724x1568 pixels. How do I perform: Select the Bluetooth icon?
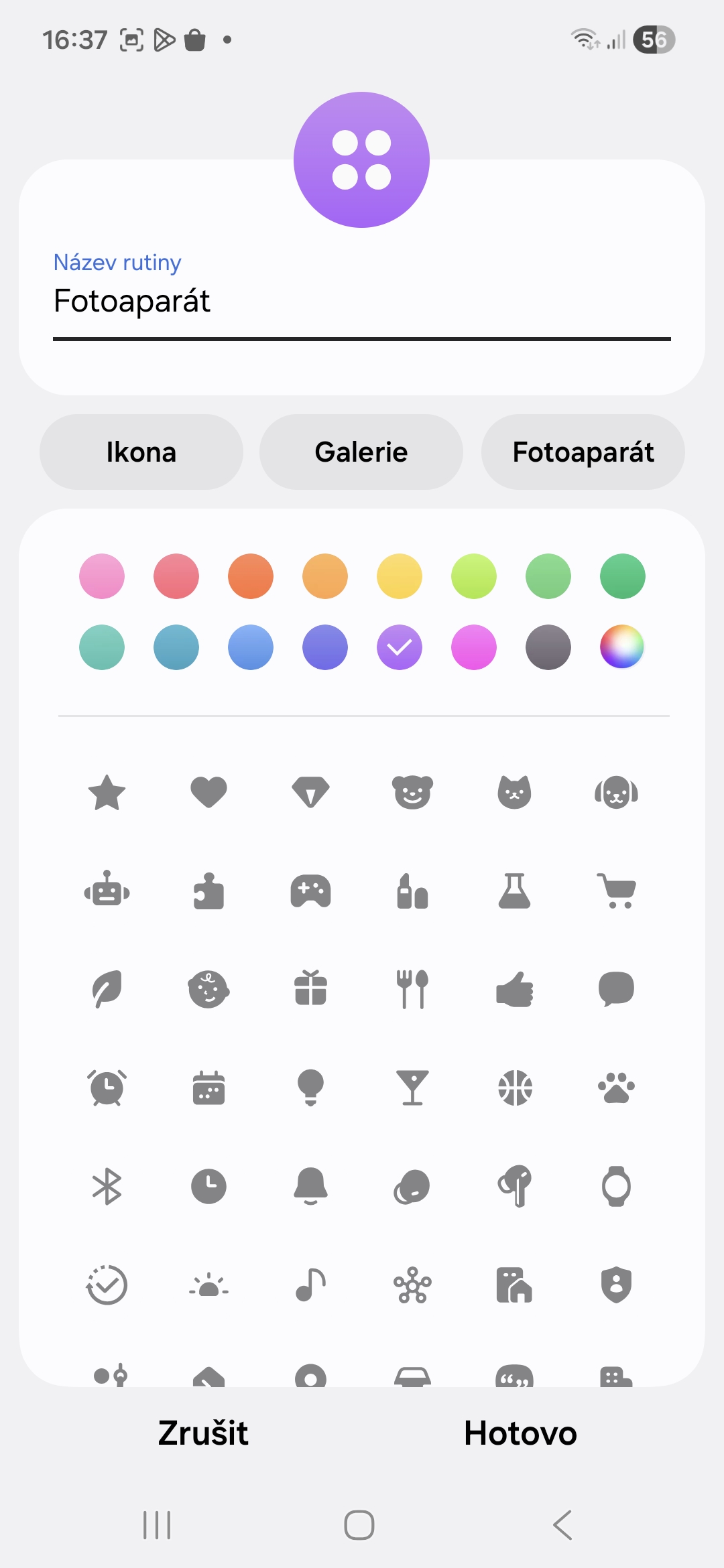[x=107, y=1186]
